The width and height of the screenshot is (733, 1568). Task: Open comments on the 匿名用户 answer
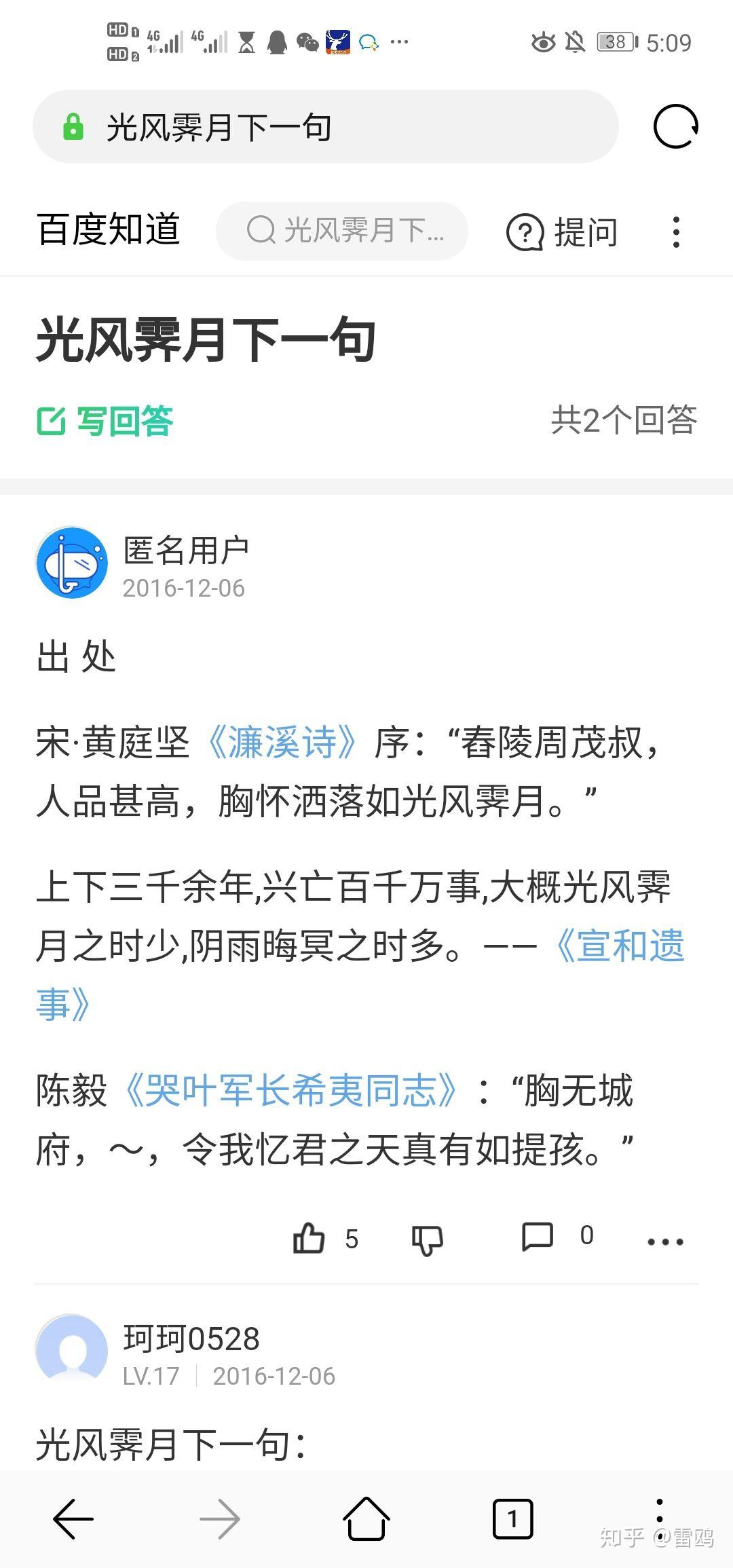538,1237
